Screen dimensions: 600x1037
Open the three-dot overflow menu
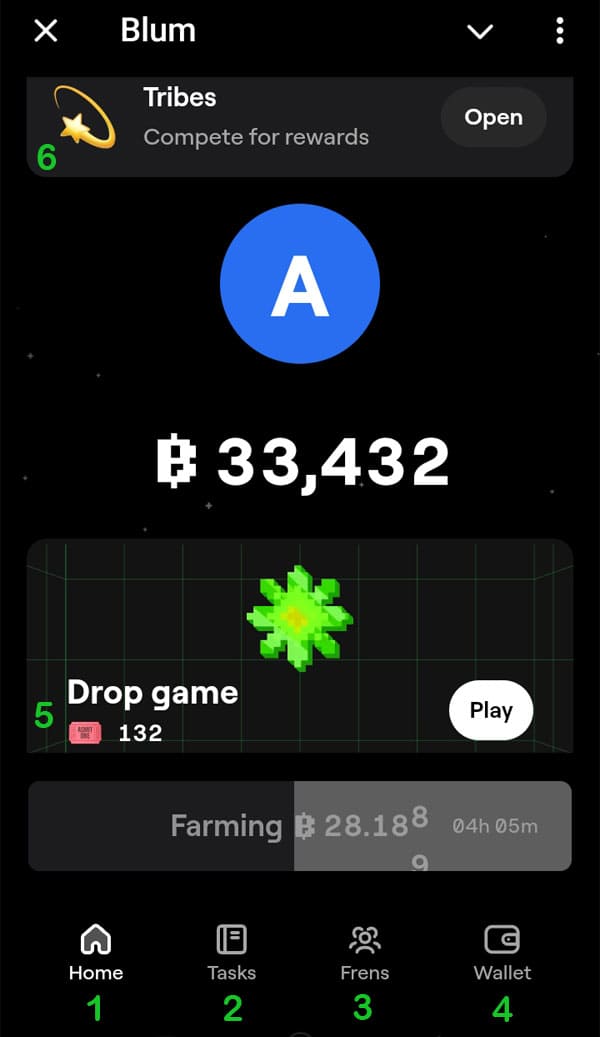pos(559,31)
